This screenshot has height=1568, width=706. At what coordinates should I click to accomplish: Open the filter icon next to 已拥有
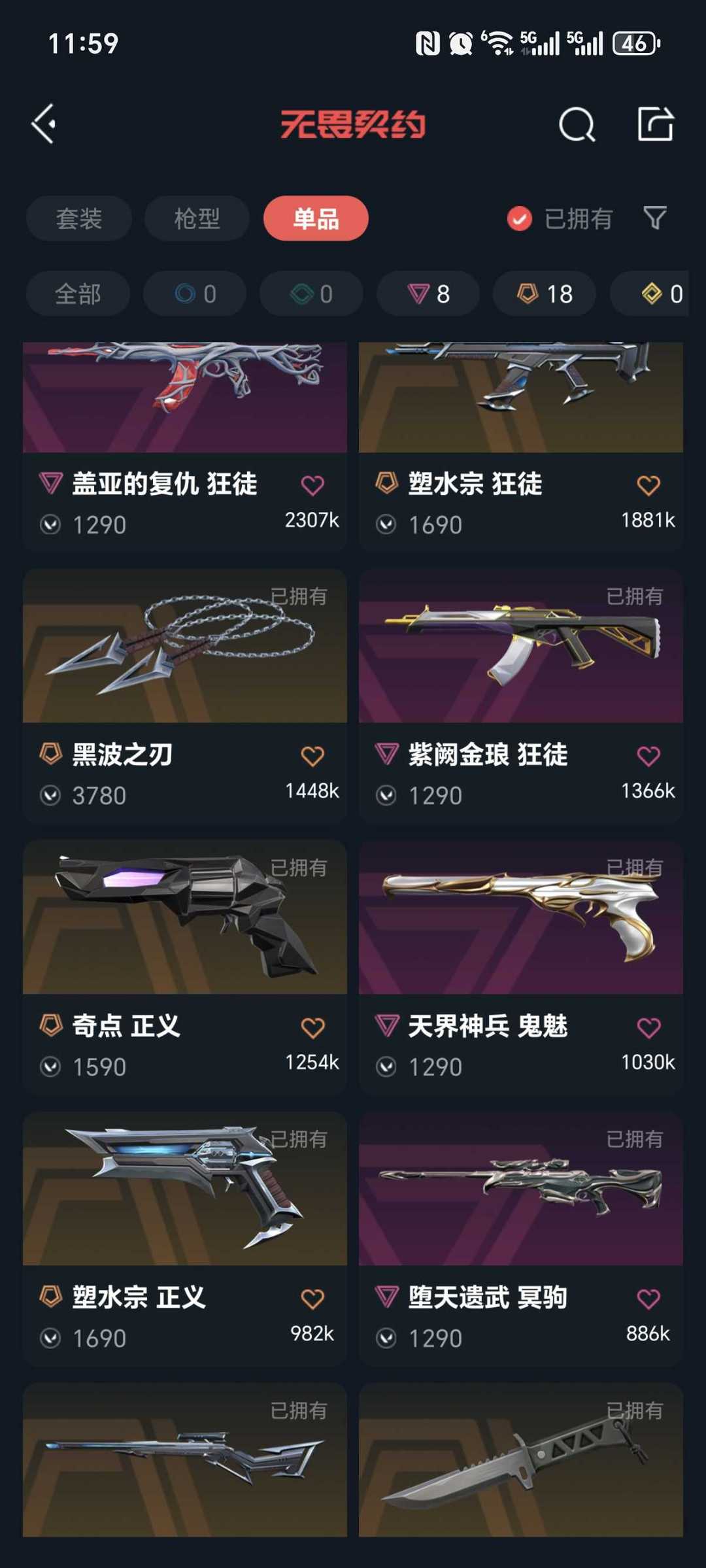coord(657,218)
